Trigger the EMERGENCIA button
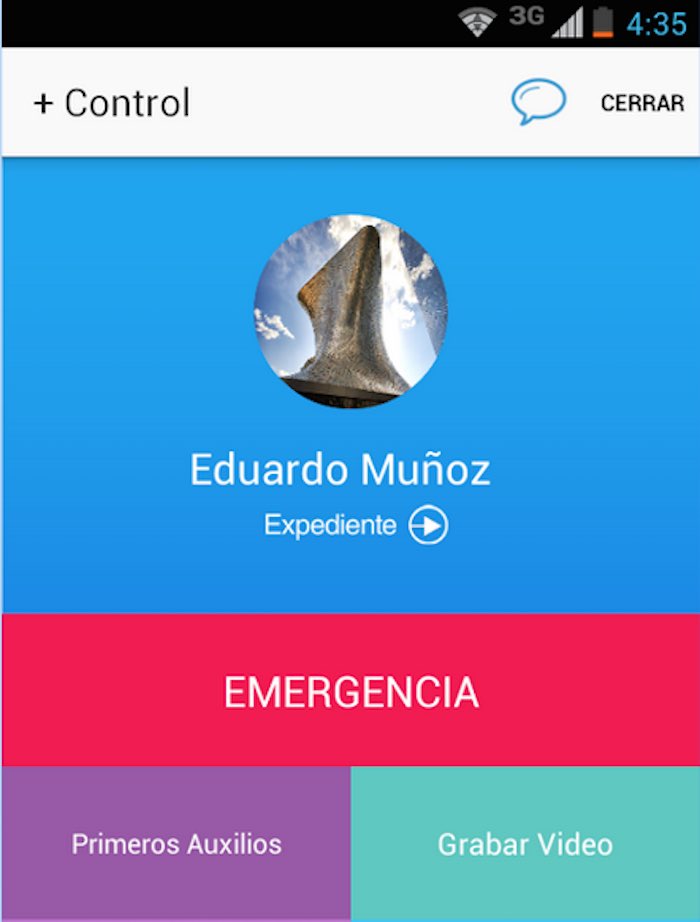The width and height of the screenshot is (700, 922). click(x=350, y=691)
